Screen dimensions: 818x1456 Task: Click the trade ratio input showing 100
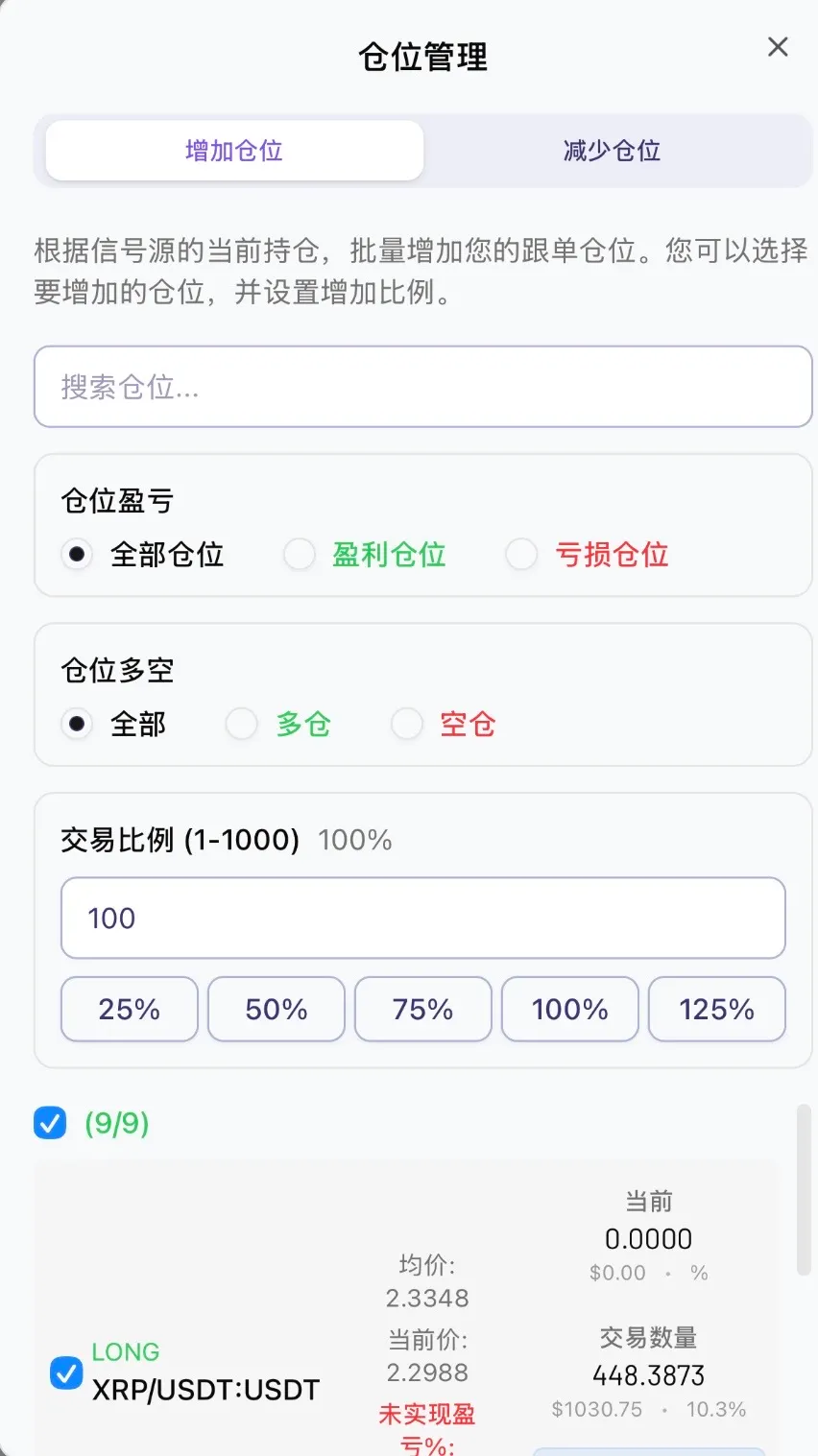pyautogui.click(x=422, y=919)
